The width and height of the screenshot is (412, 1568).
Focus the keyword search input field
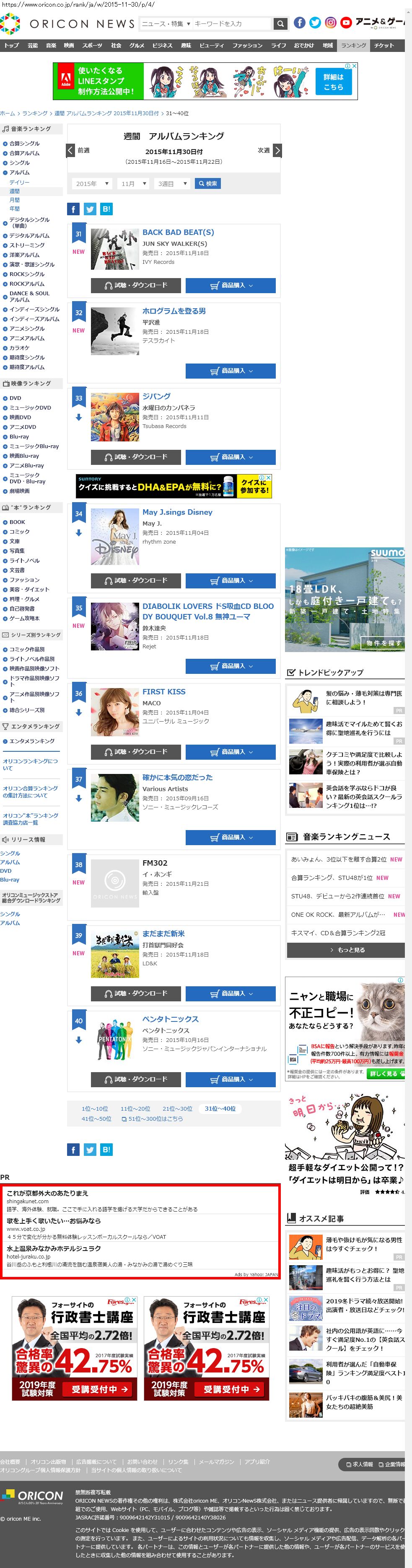(232, 24)
